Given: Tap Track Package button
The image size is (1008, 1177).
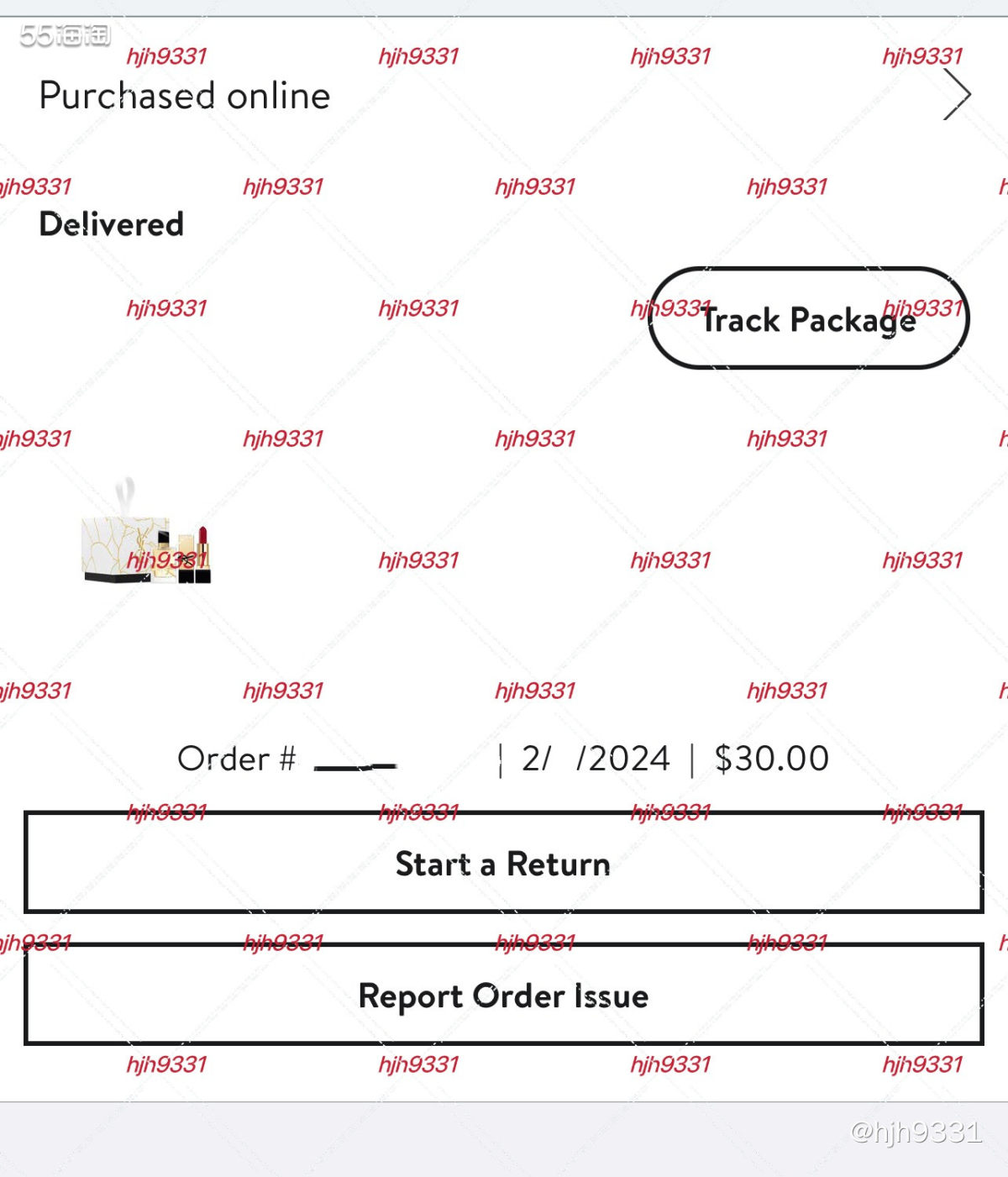Looking at the screenshot, I should pos(808,318).
